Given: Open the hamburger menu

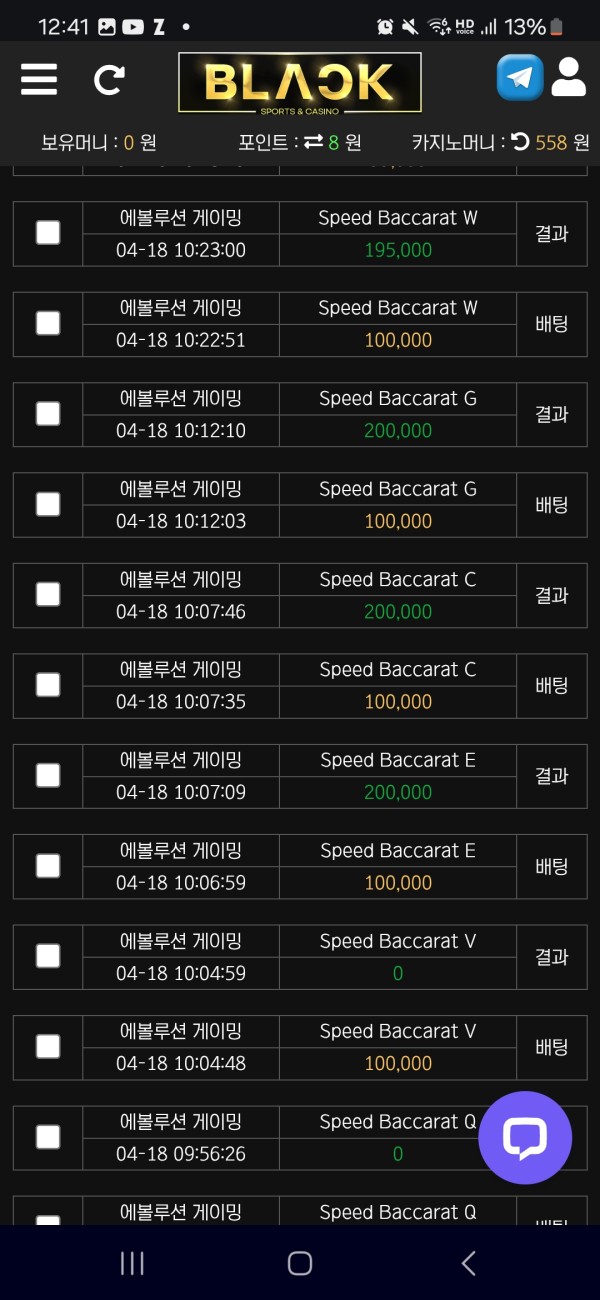Looking at the screenshot, I should pyautogui.click(x=39, y=79).
